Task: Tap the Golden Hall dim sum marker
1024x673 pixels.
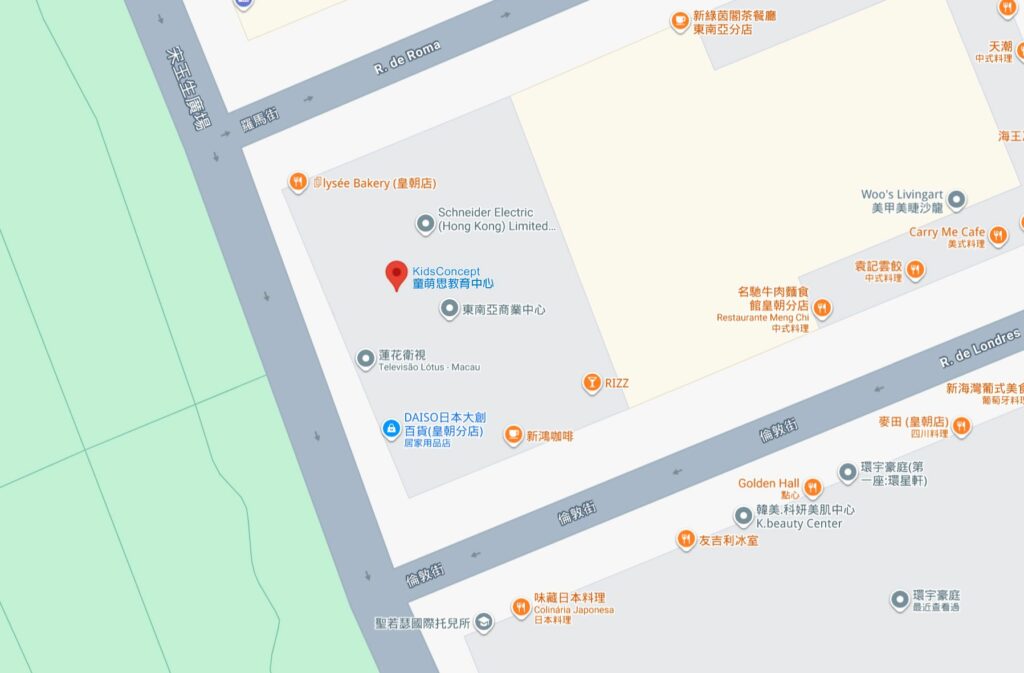Action: 812,487
